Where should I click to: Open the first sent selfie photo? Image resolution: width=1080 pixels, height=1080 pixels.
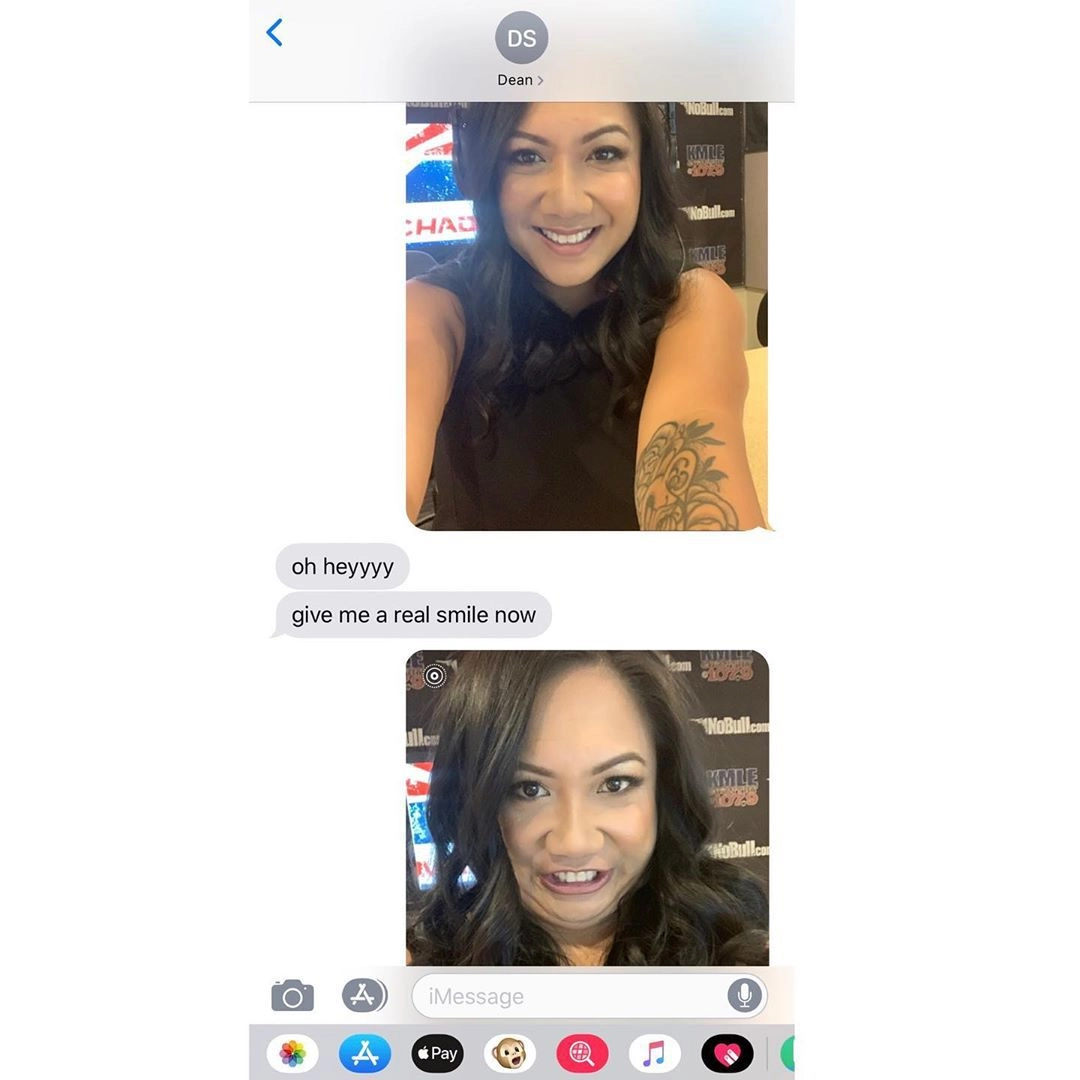(587, 316)
